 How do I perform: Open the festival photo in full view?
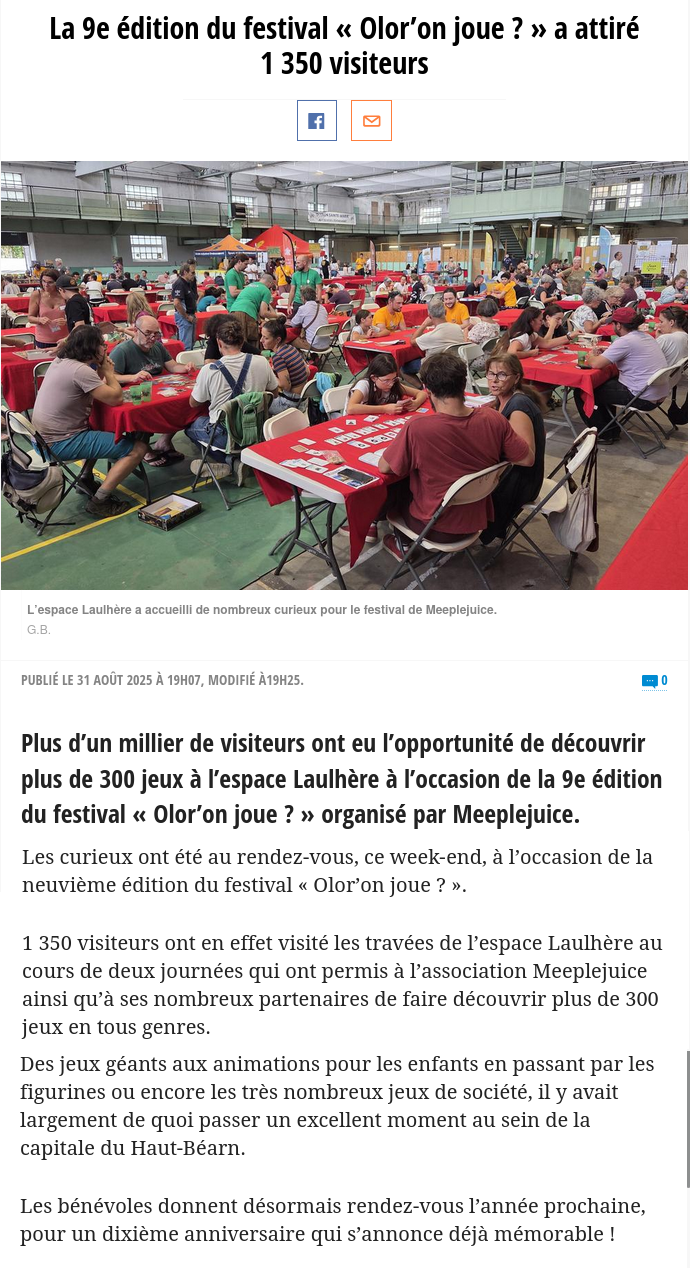[x=344, y=375]
